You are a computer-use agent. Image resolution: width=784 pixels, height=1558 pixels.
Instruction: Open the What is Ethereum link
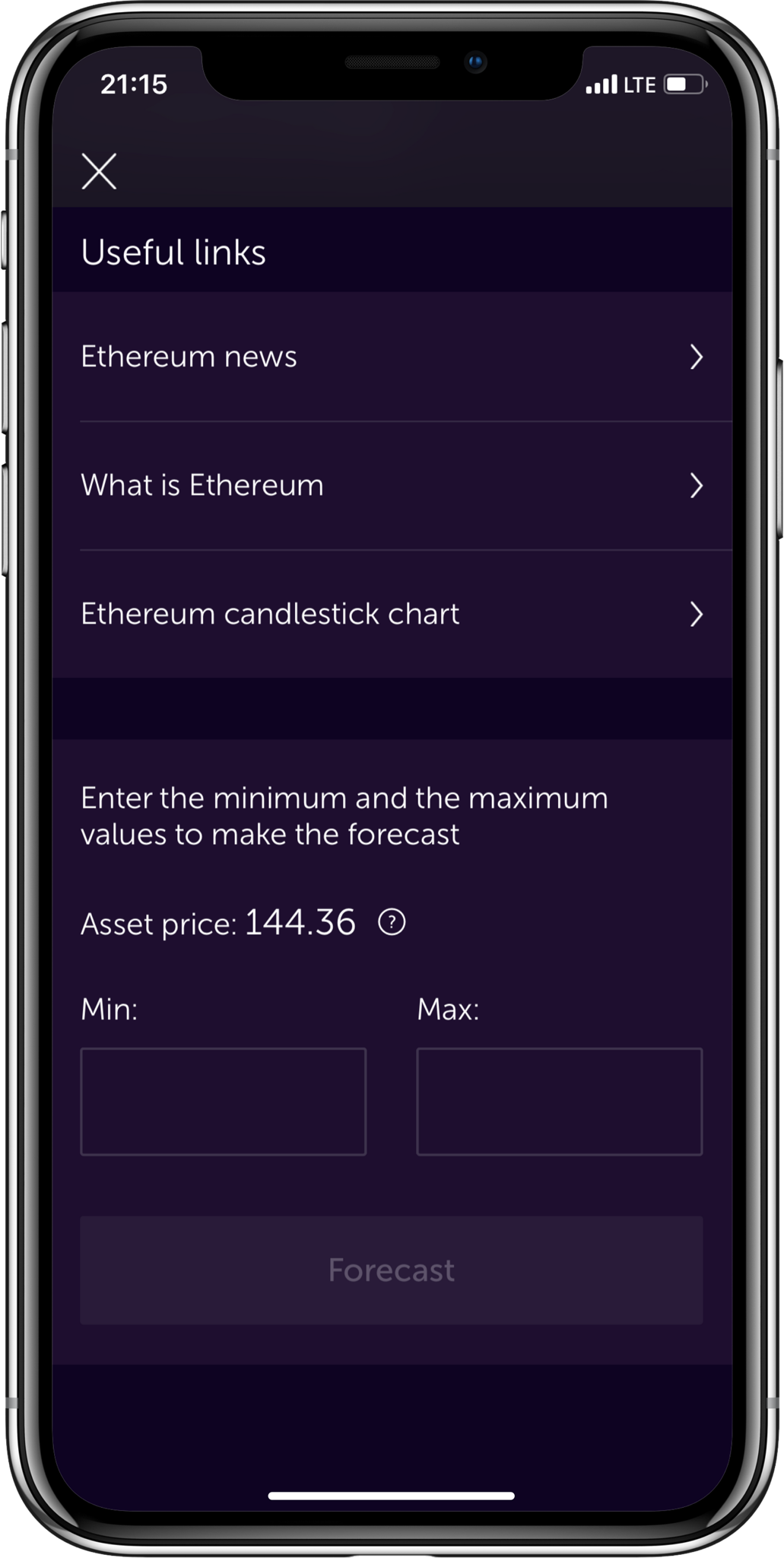[x=391, y=485]
